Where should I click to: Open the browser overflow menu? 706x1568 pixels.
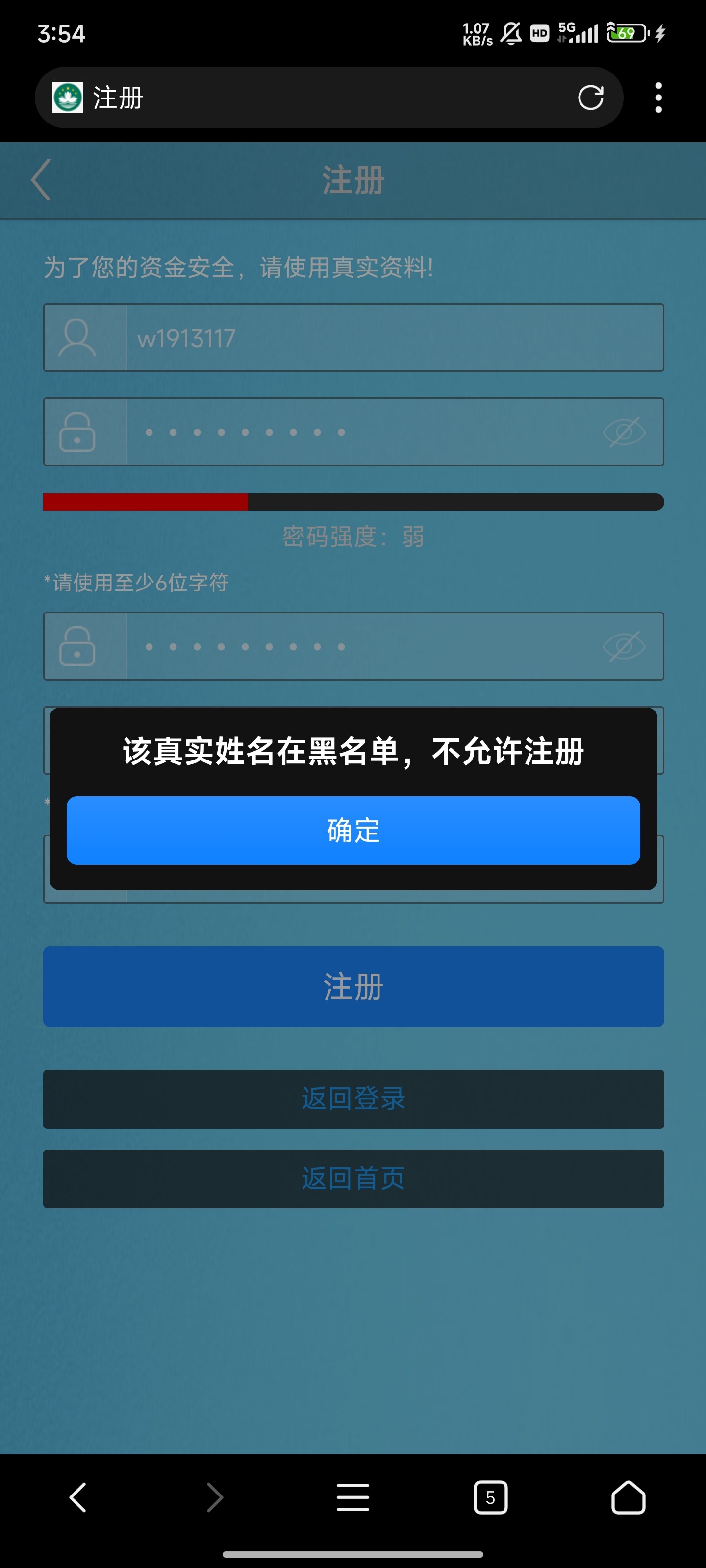coord(658,98)
